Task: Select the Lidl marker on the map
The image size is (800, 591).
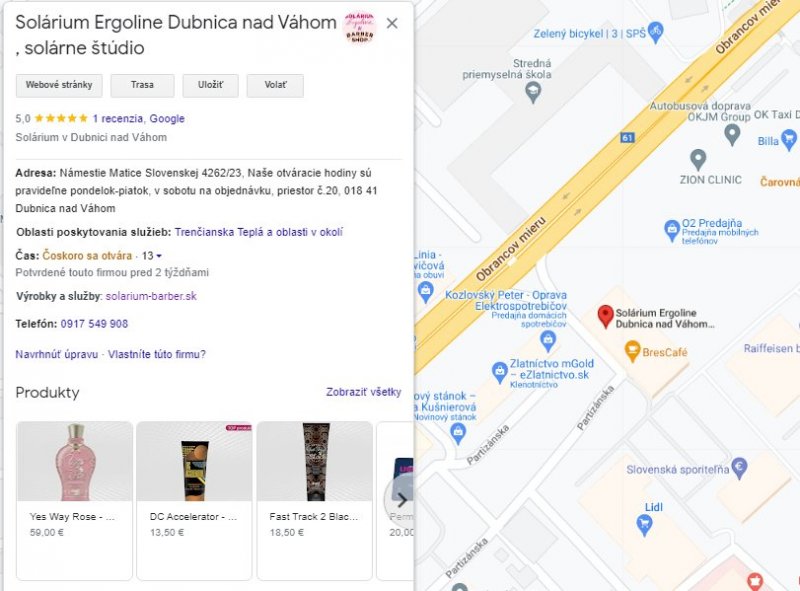Action: click(644, 524)
